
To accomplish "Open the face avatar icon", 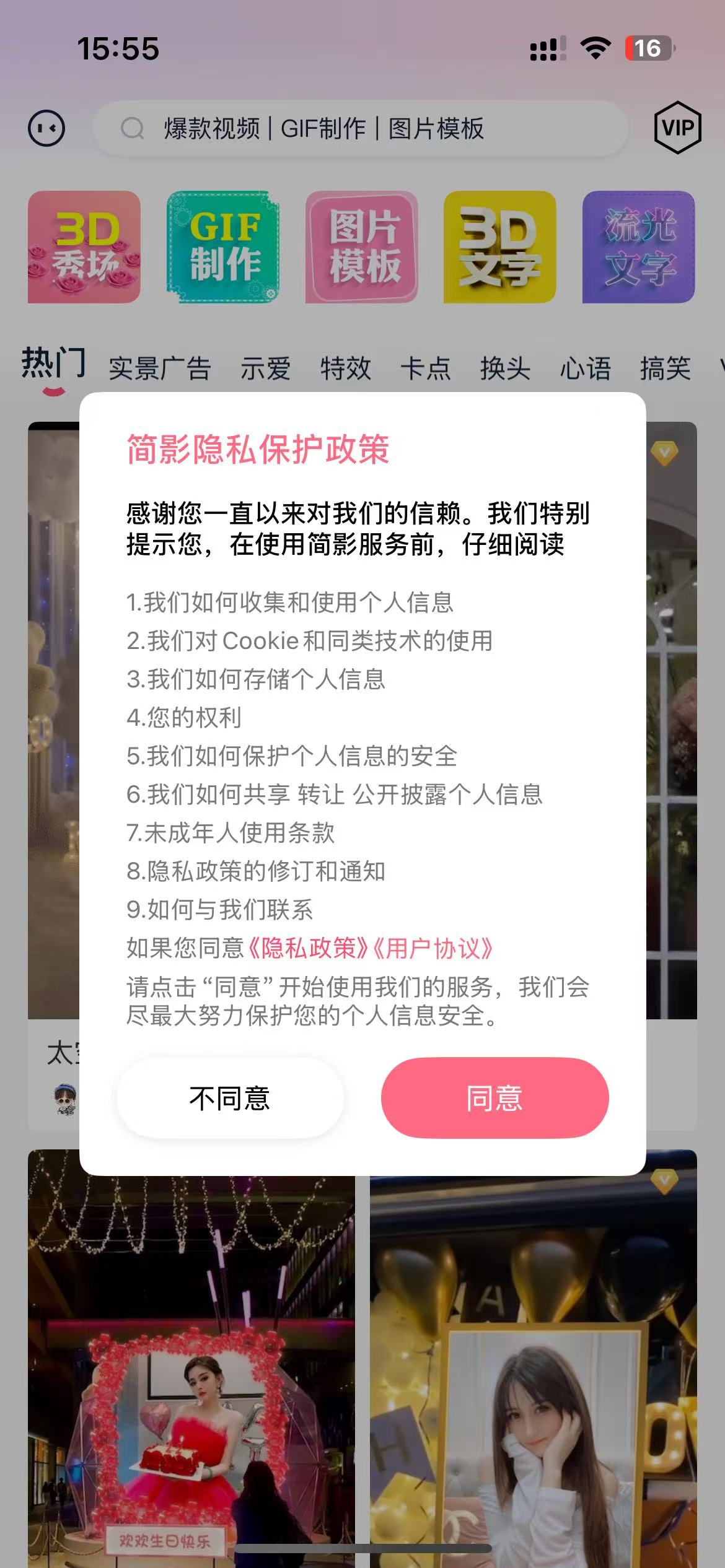I will 46,128.
